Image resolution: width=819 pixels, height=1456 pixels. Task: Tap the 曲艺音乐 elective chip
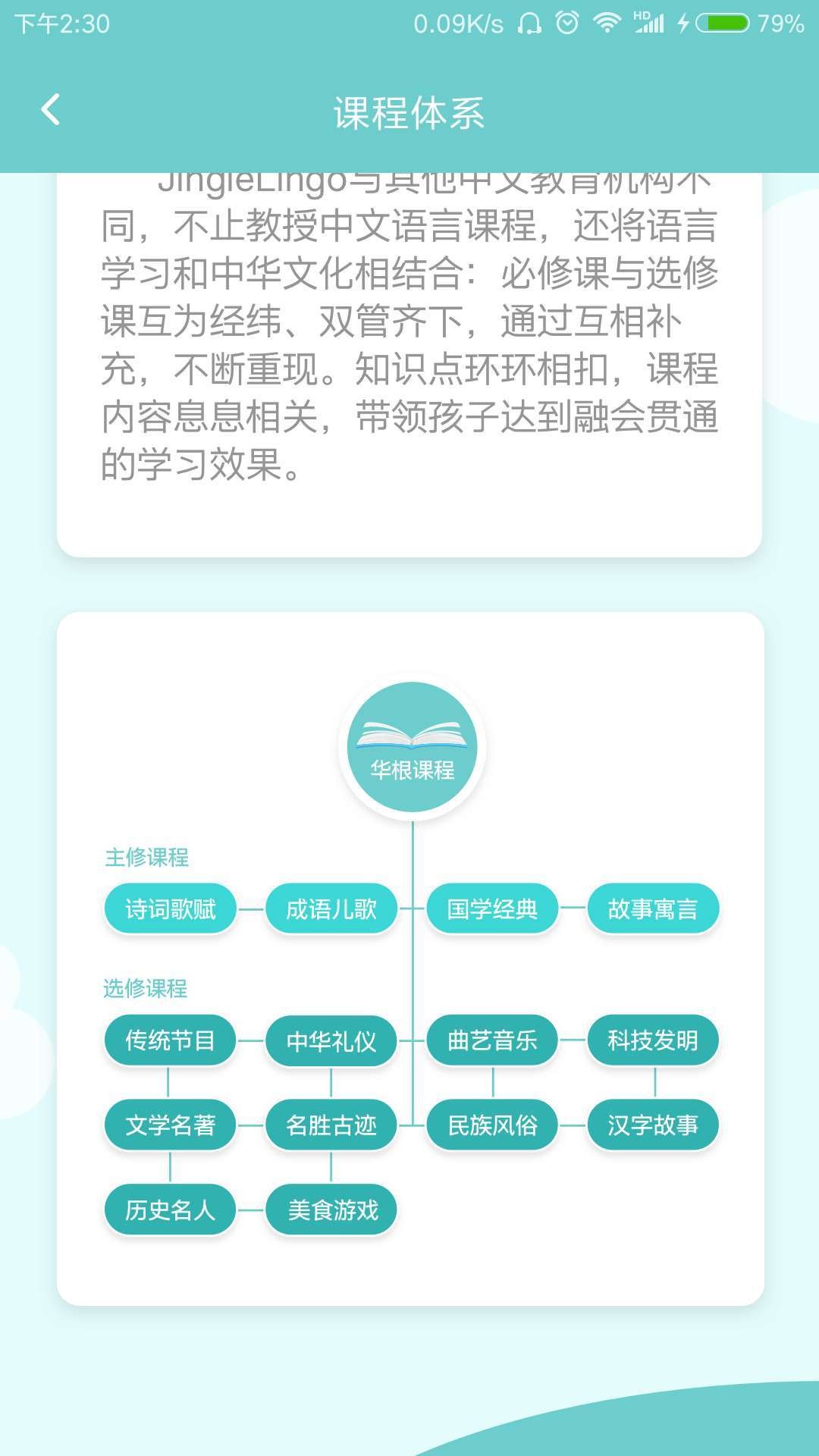coord(492,1040)
